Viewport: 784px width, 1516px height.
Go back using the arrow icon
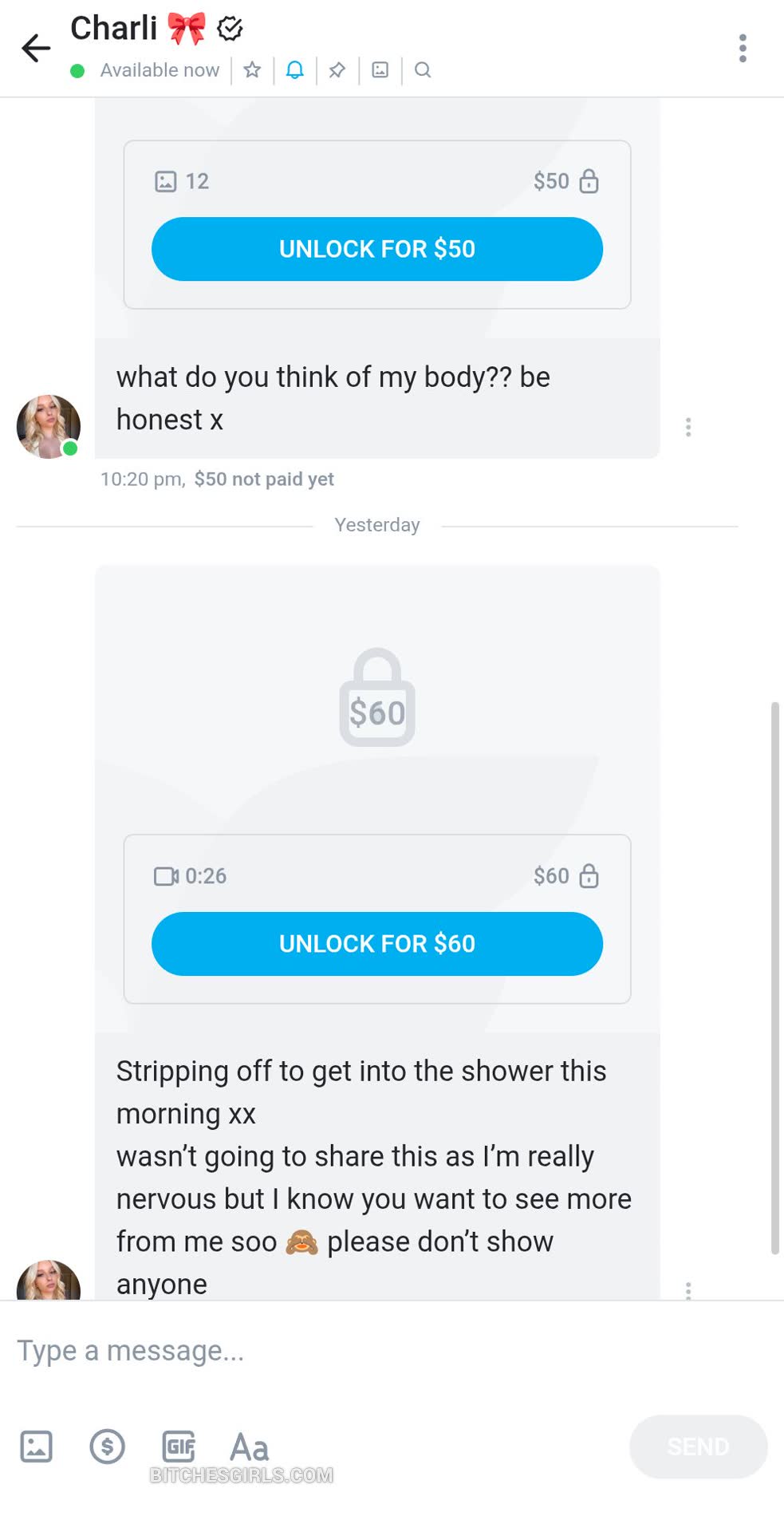(x=36, y=49)
